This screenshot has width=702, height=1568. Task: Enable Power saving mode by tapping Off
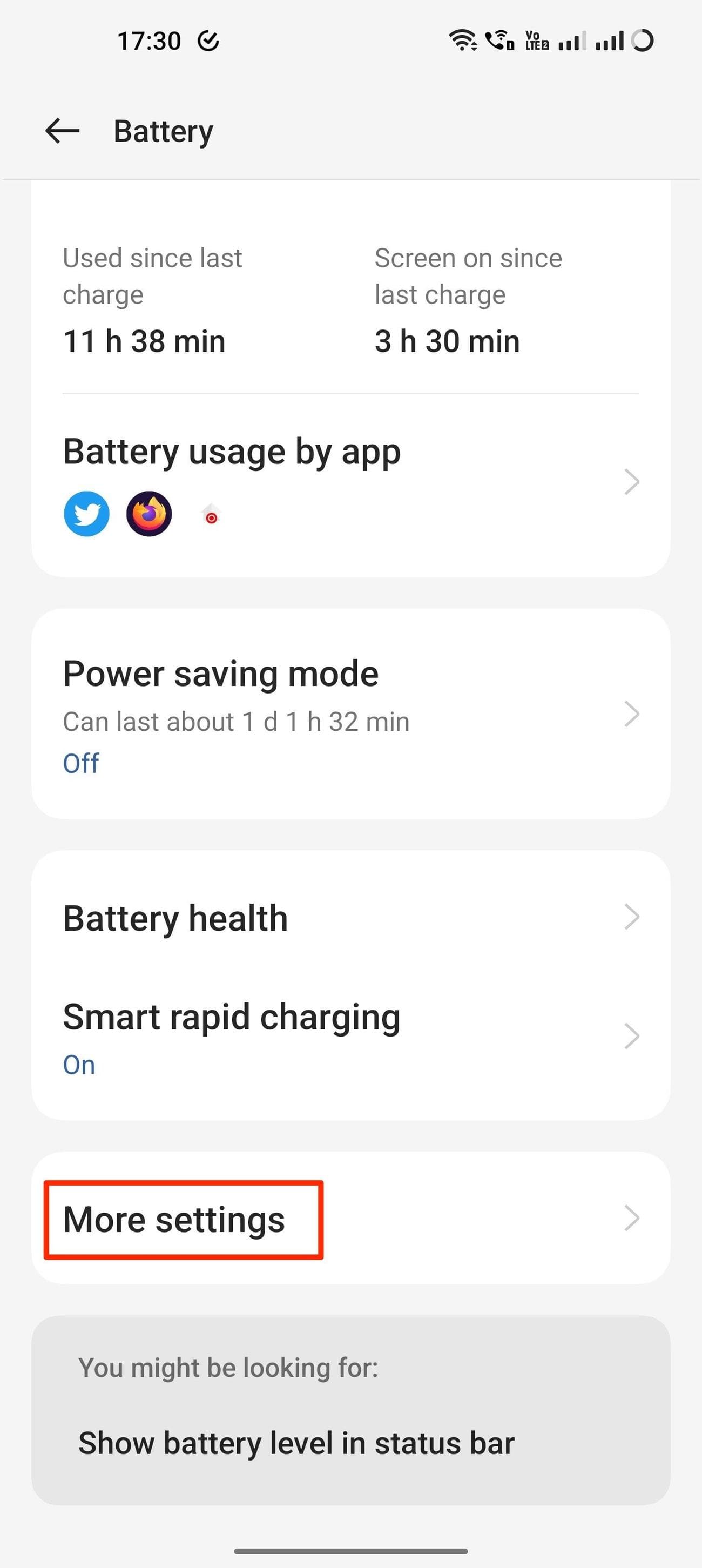tap(80, 762)
